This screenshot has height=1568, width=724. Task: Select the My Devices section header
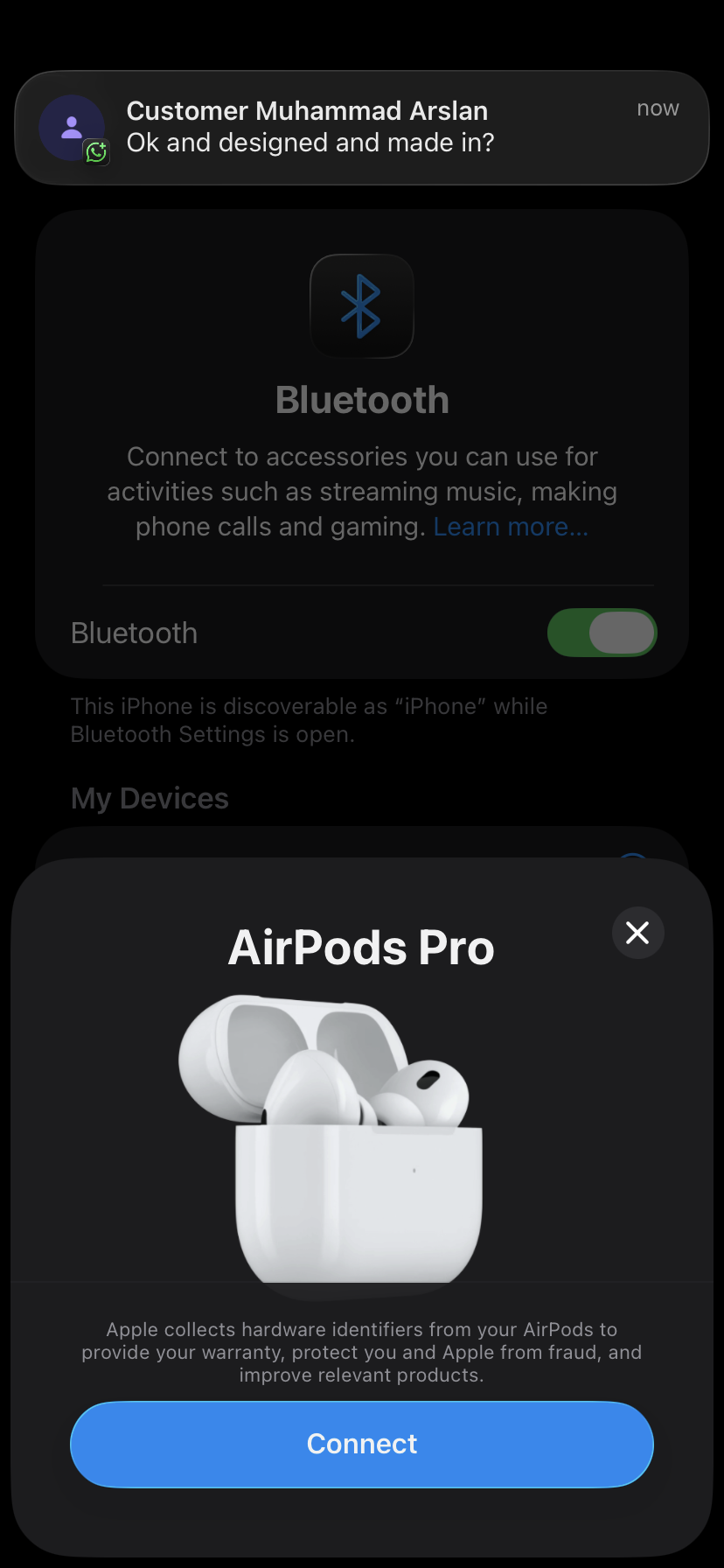tap(149, 797)
